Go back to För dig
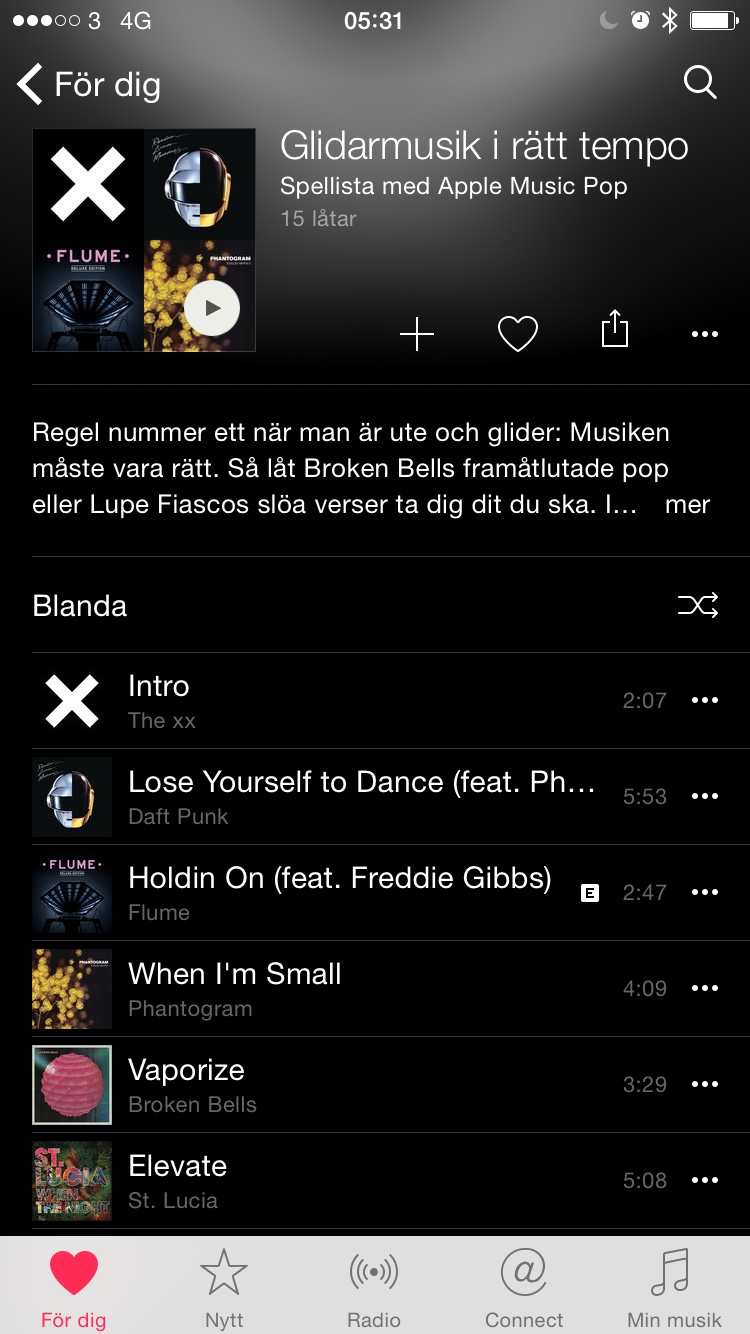750x1334 pixels. tap(88, 85)
